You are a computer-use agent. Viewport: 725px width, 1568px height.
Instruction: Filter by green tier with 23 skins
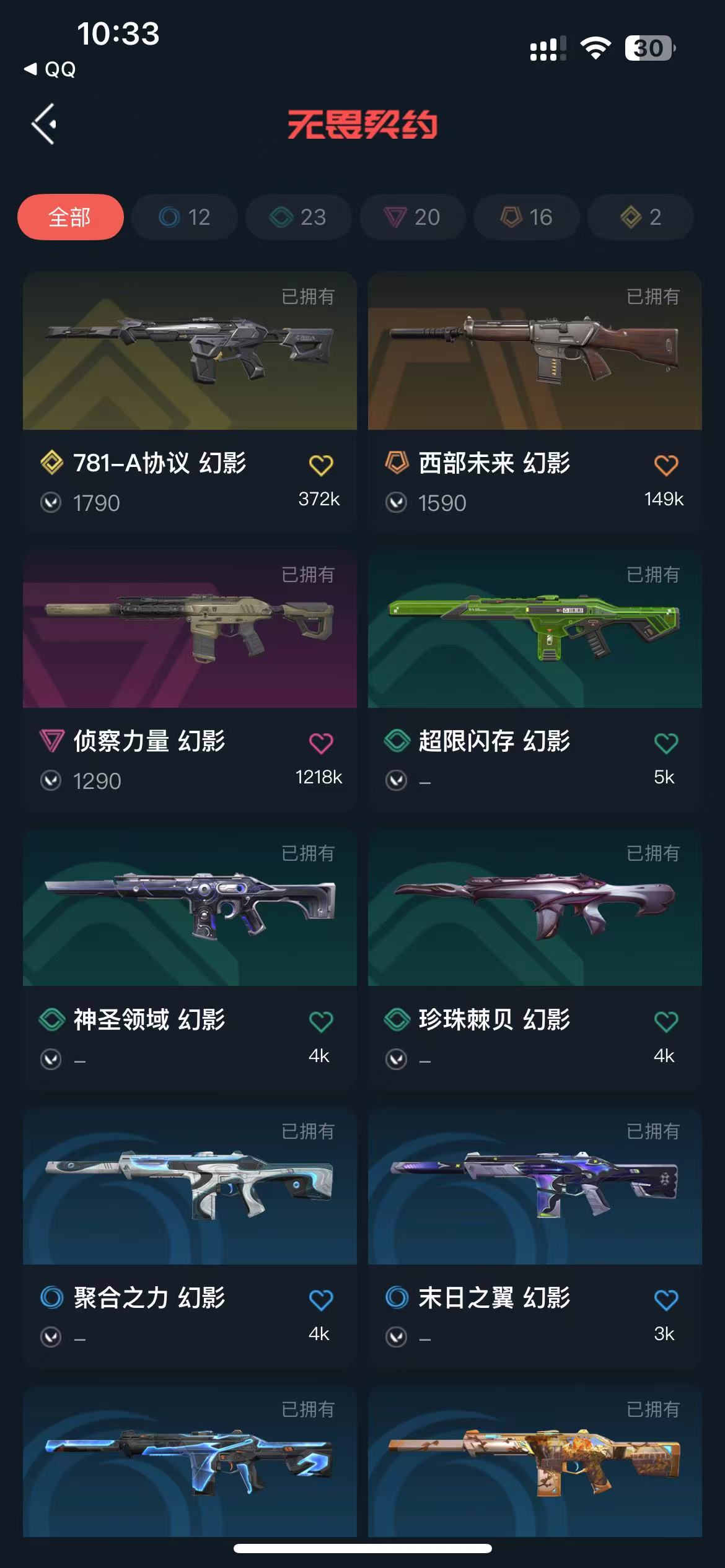pos(298,217)
